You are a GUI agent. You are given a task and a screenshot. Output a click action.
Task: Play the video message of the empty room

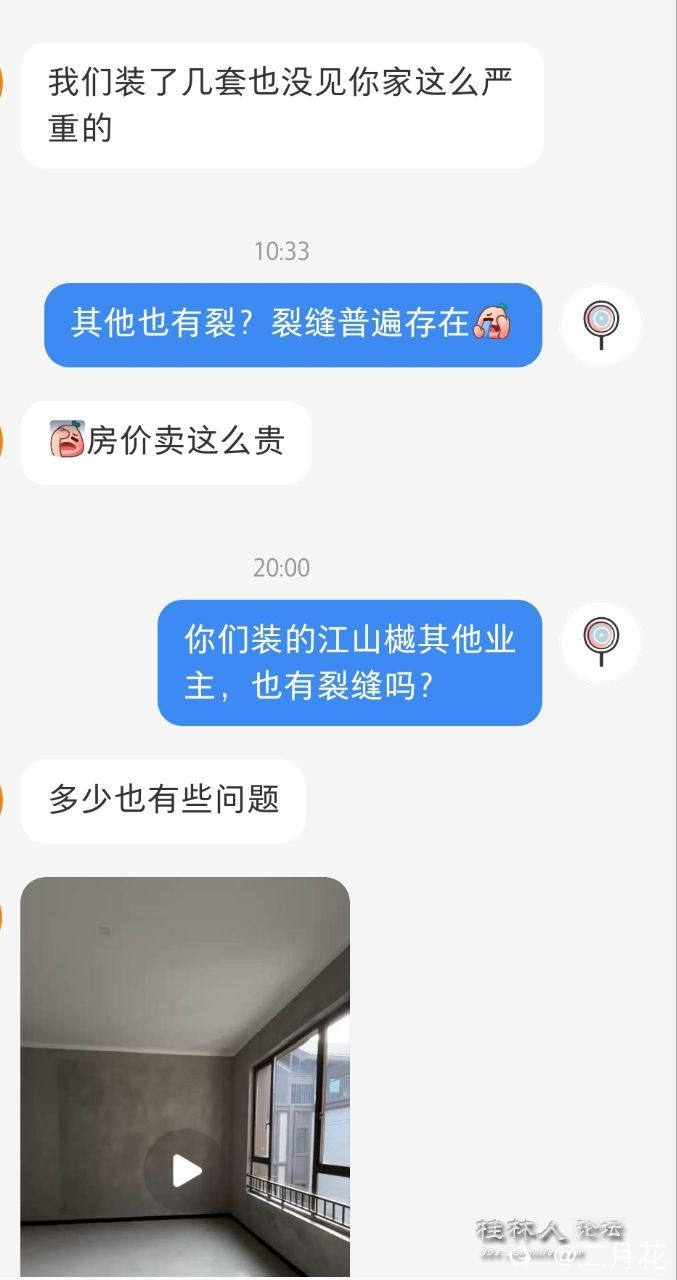click(185, 1170)
